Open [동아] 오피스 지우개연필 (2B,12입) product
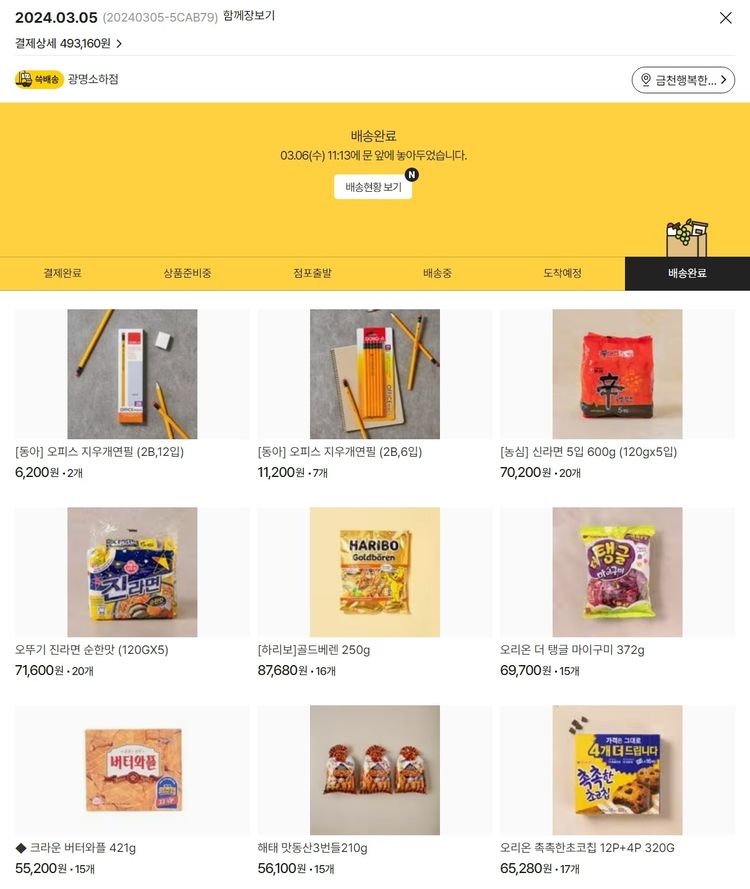750x889 pixels. 132,374
